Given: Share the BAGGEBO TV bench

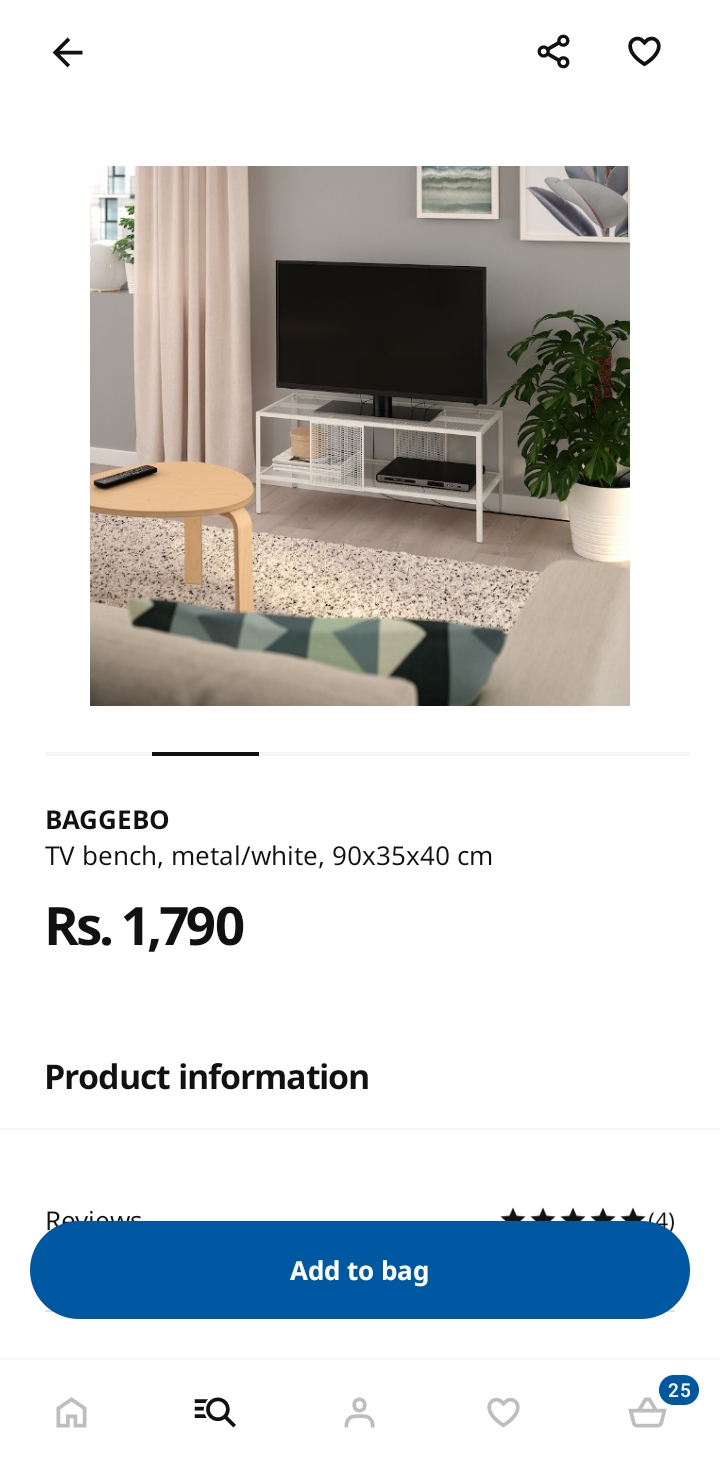Looking at the screenshot, I should [553, 52].
